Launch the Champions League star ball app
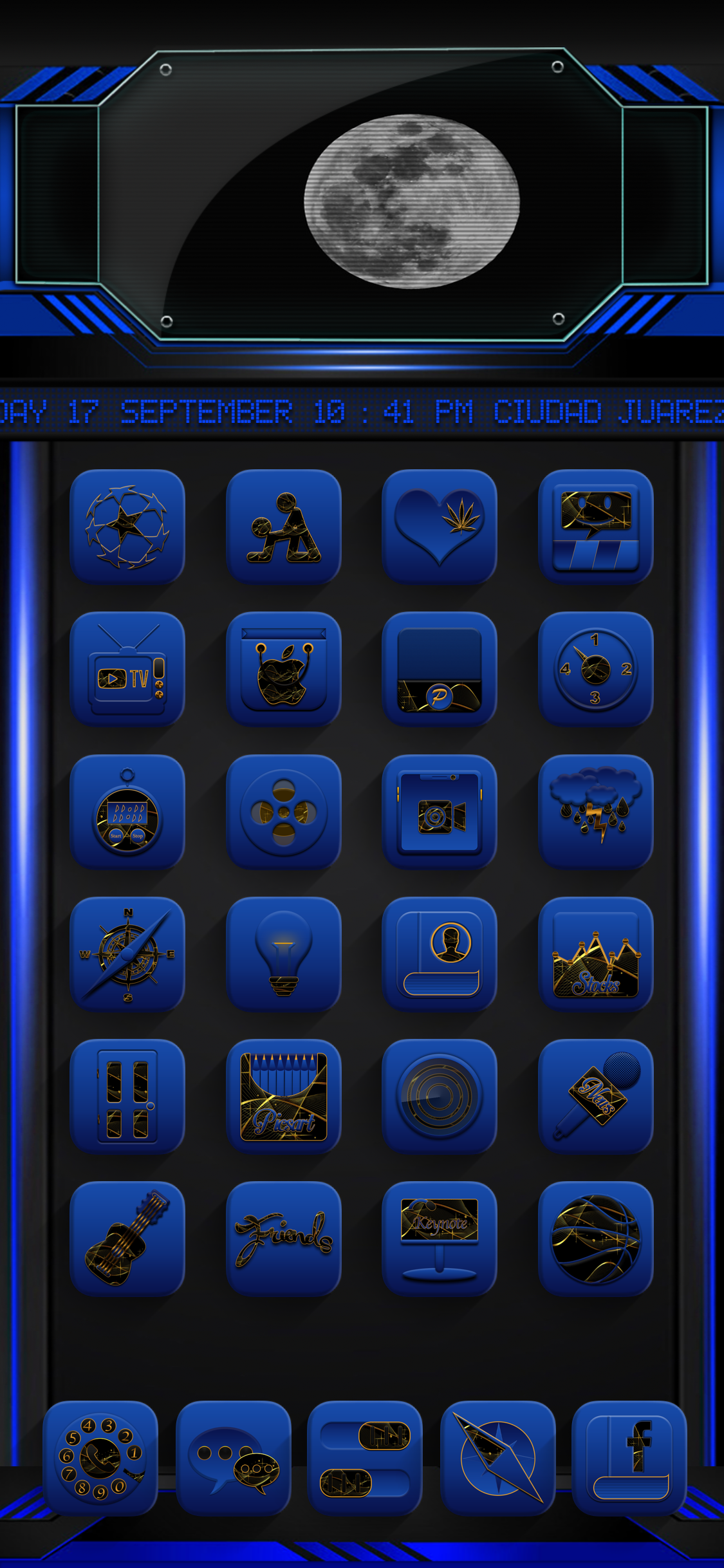Screen dimensions: 724x1568 [x=127, y=527]
